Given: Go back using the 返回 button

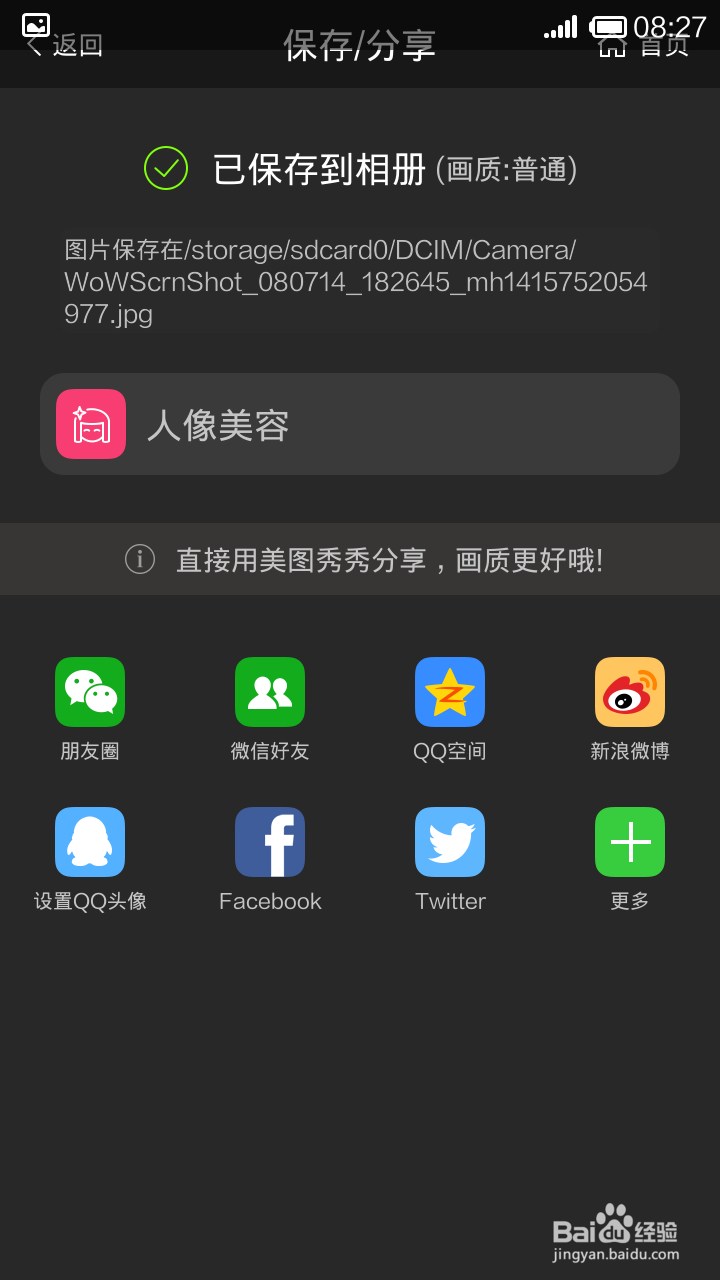Looking at the screenshot, I should click(70, 47).
